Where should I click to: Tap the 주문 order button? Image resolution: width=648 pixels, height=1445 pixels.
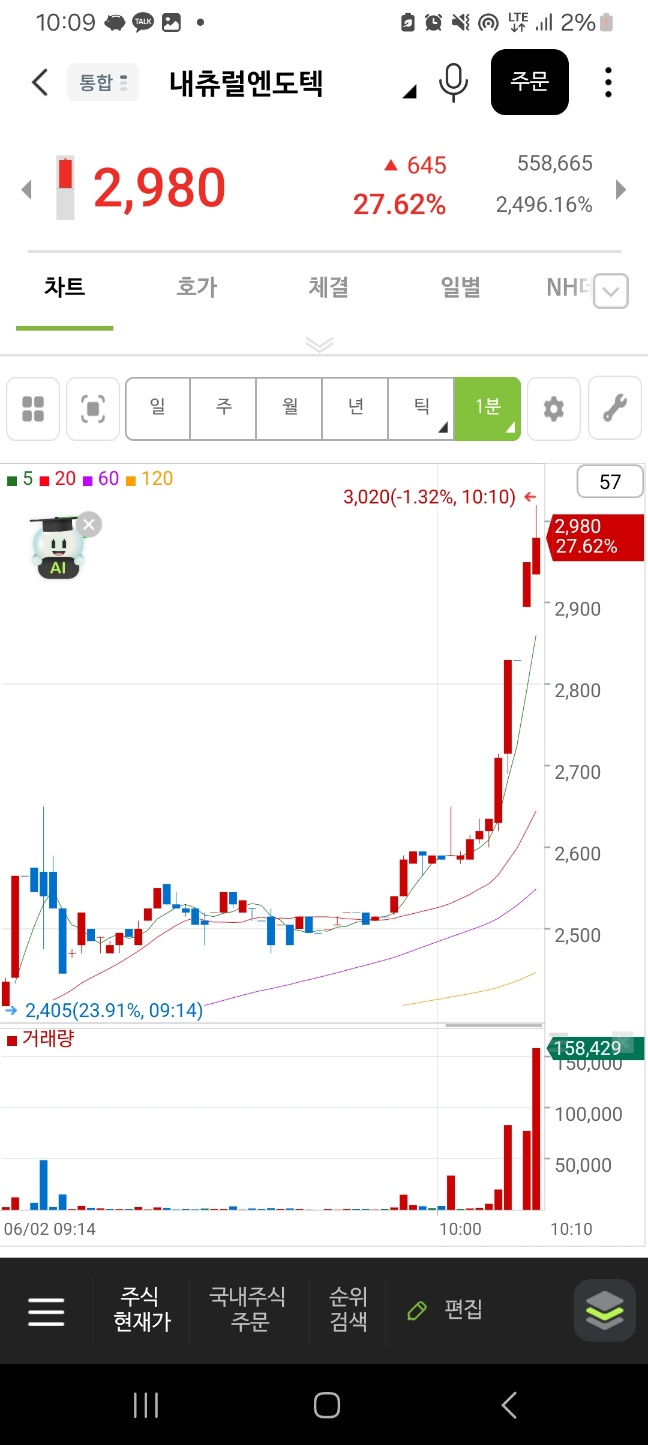[530, 82]
